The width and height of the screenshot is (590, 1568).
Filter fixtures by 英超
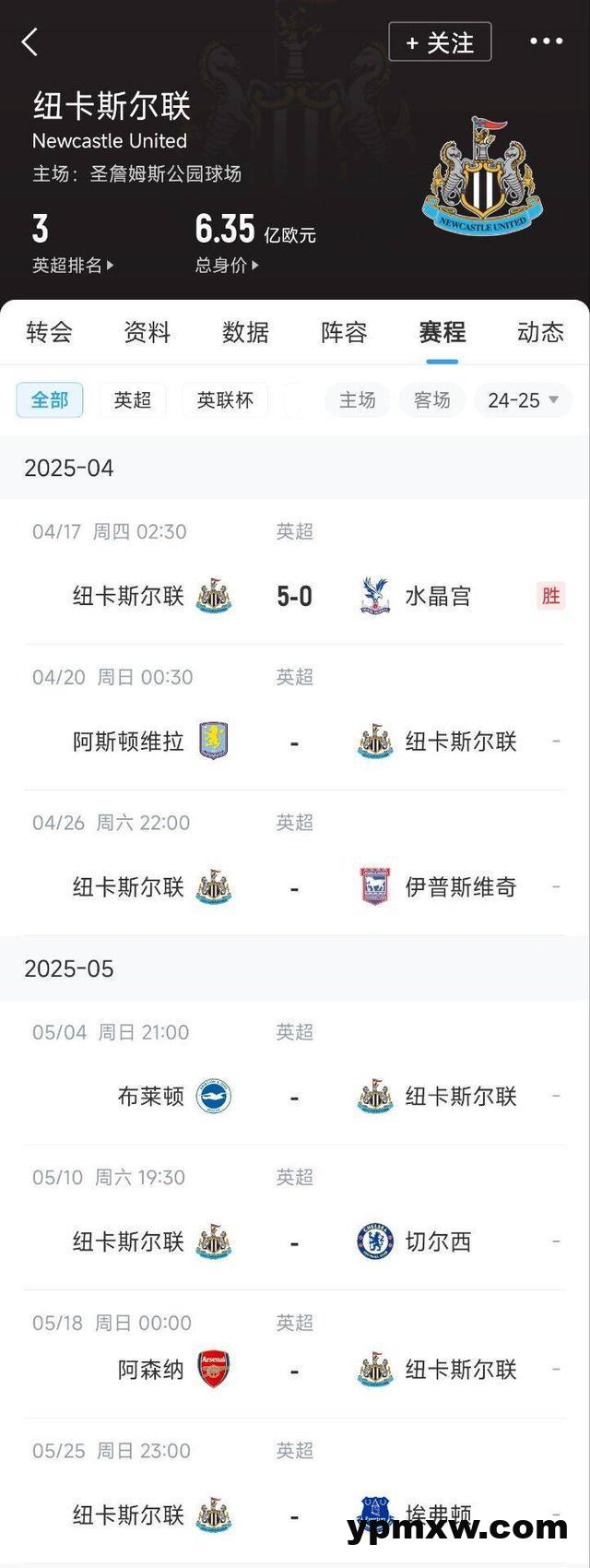click(x=133, y=400)
